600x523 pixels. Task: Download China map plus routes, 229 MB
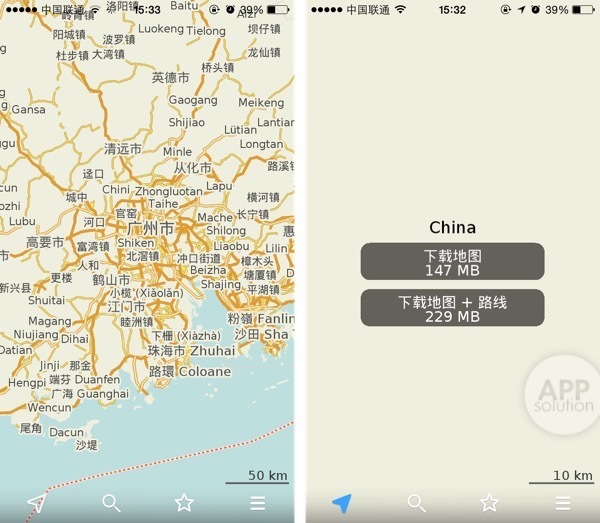(452, 308)
